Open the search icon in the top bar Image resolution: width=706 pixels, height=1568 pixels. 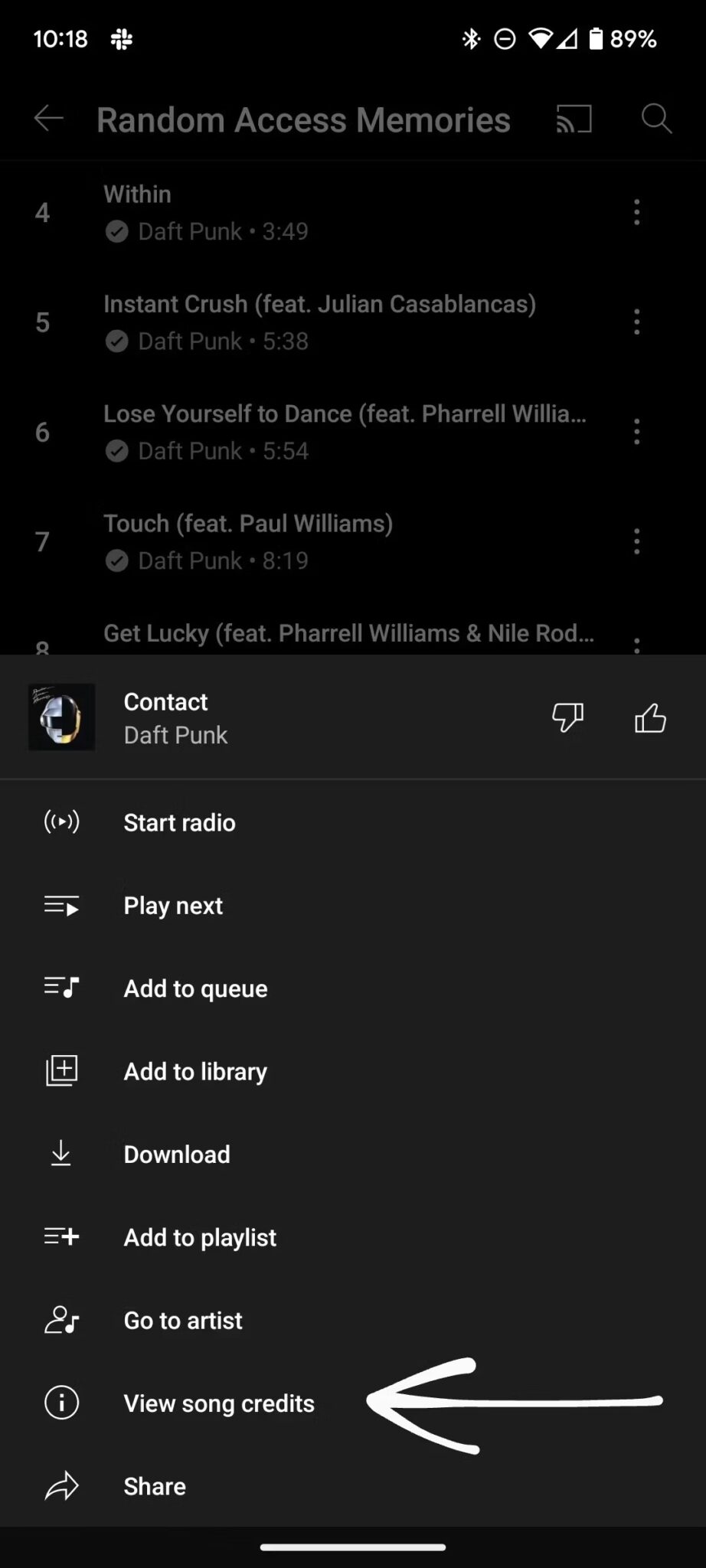656,119
